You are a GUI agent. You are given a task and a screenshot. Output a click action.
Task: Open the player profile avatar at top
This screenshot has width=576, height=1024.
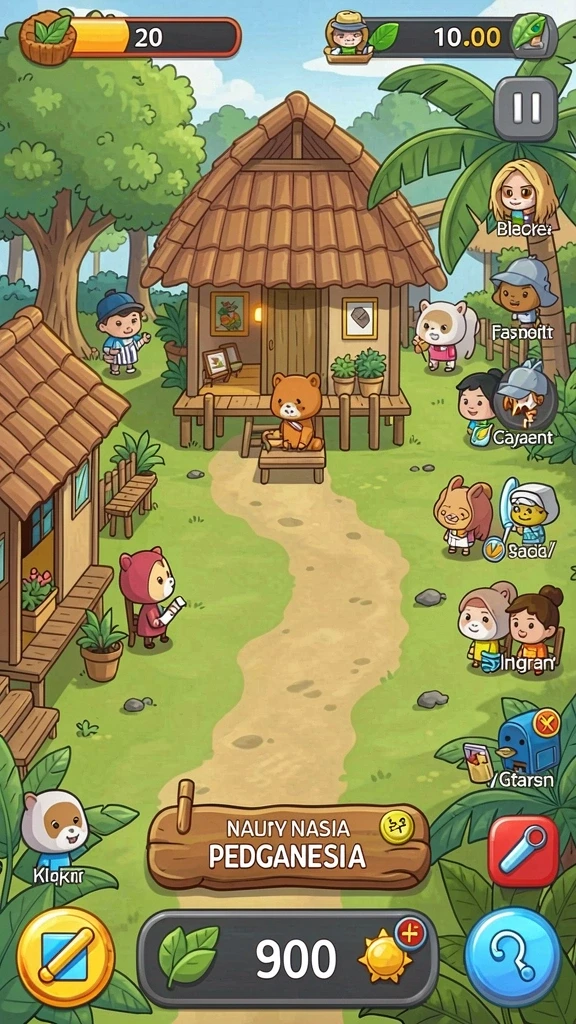(x=348, y=37)
